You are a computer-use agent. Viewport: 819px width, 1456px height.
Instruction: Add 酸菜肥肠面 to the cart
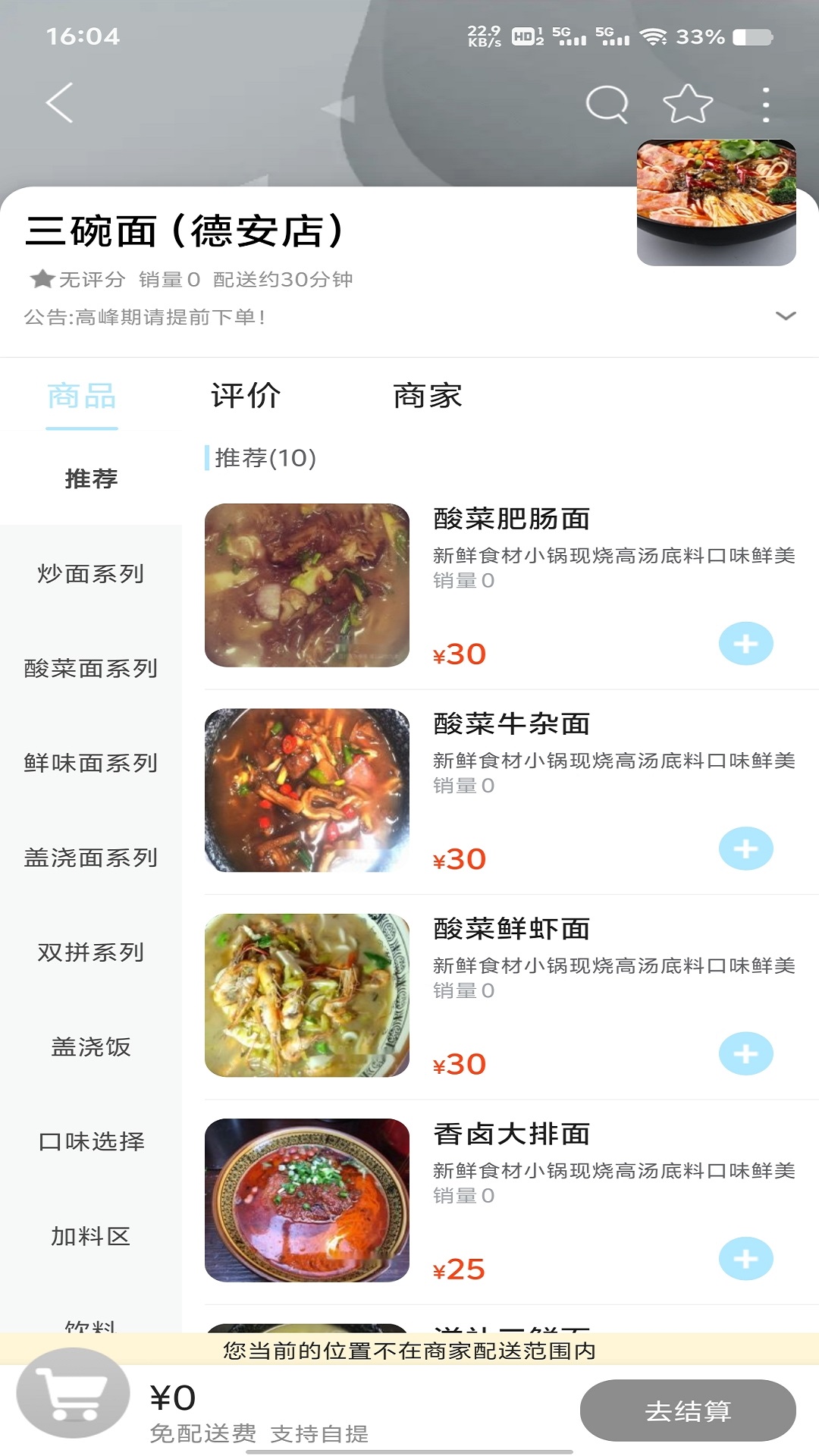745,644
